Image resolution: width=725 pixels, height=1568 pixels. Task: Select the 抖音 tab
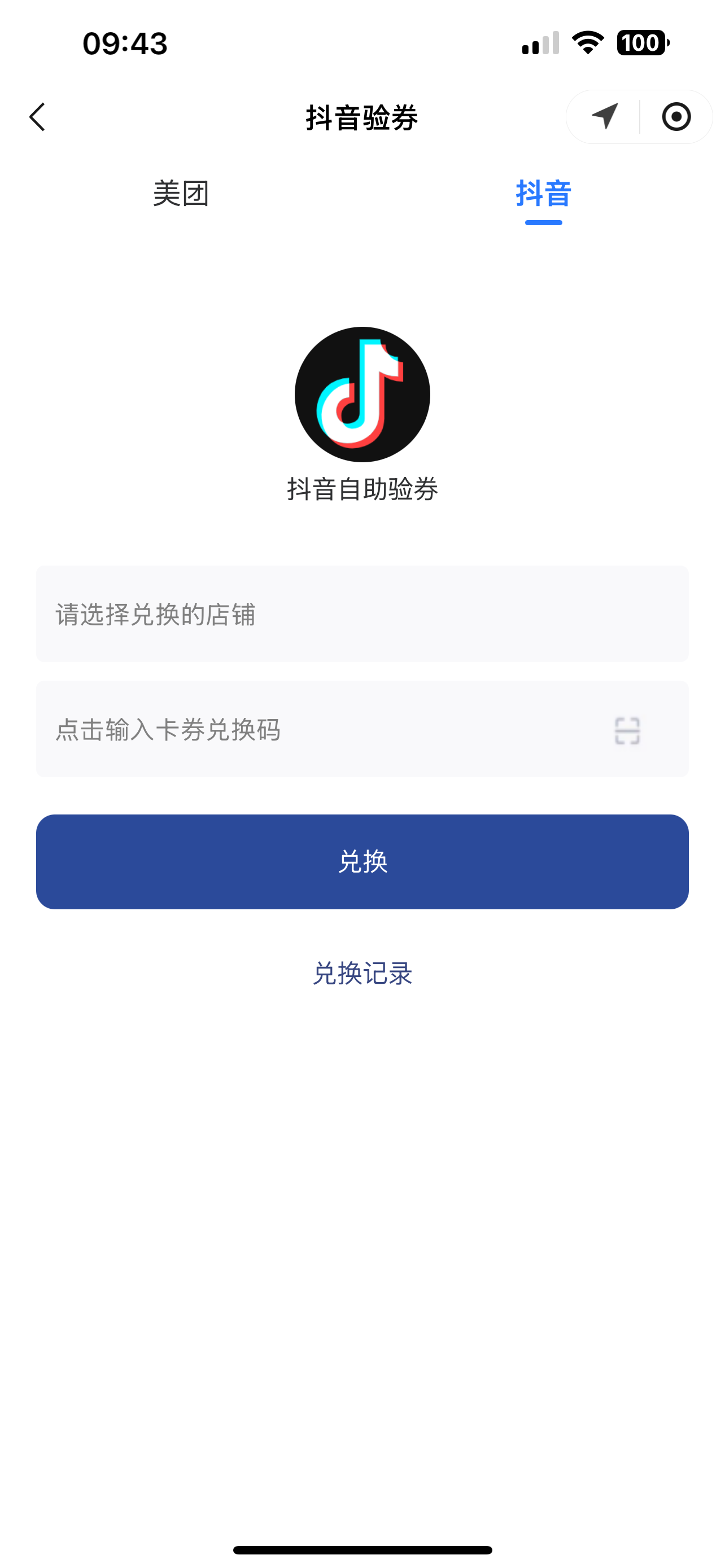pos(544,194)
